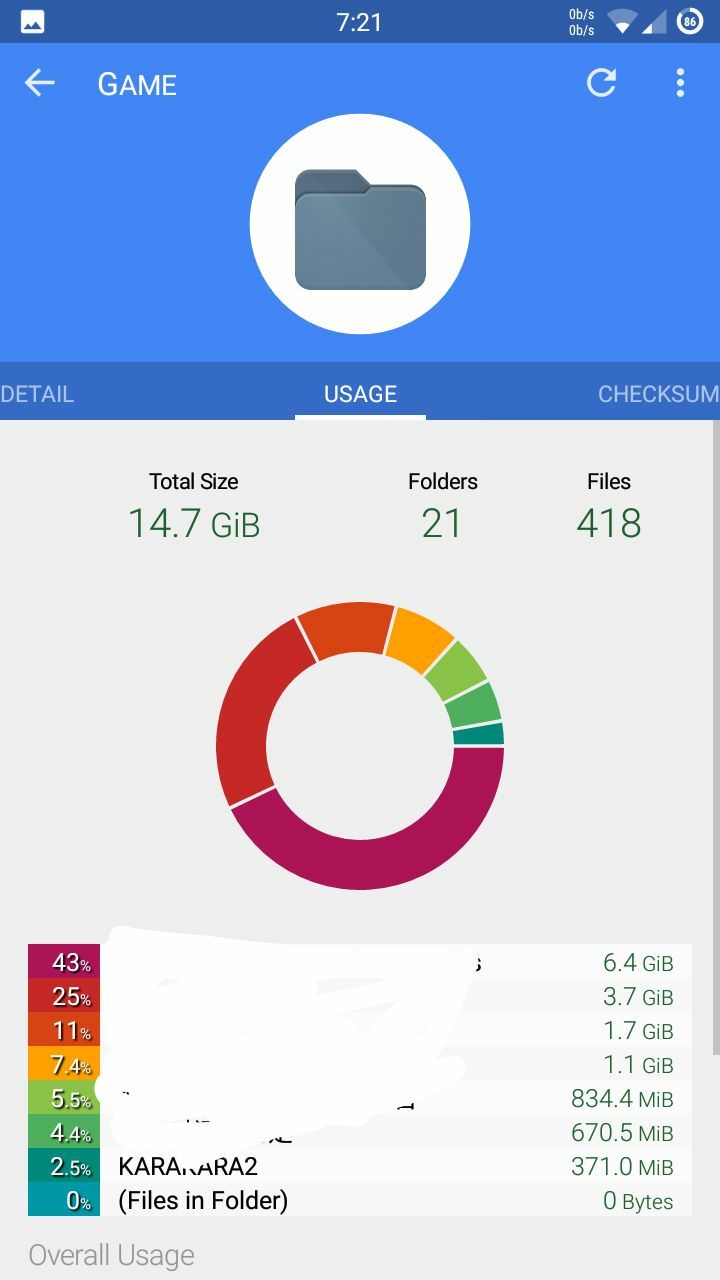Open the 6.4 GiB usage row
Screen dimensions: 720x1280
360,963
